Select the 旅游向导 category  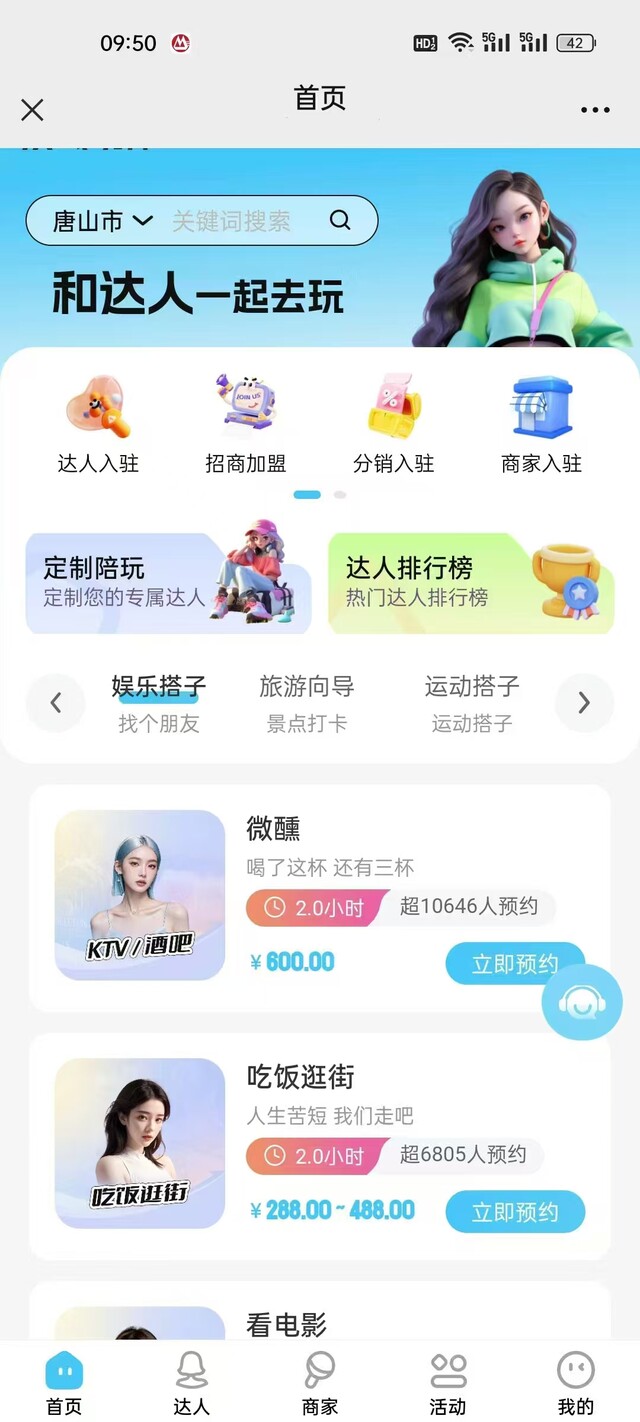[307, 703]
